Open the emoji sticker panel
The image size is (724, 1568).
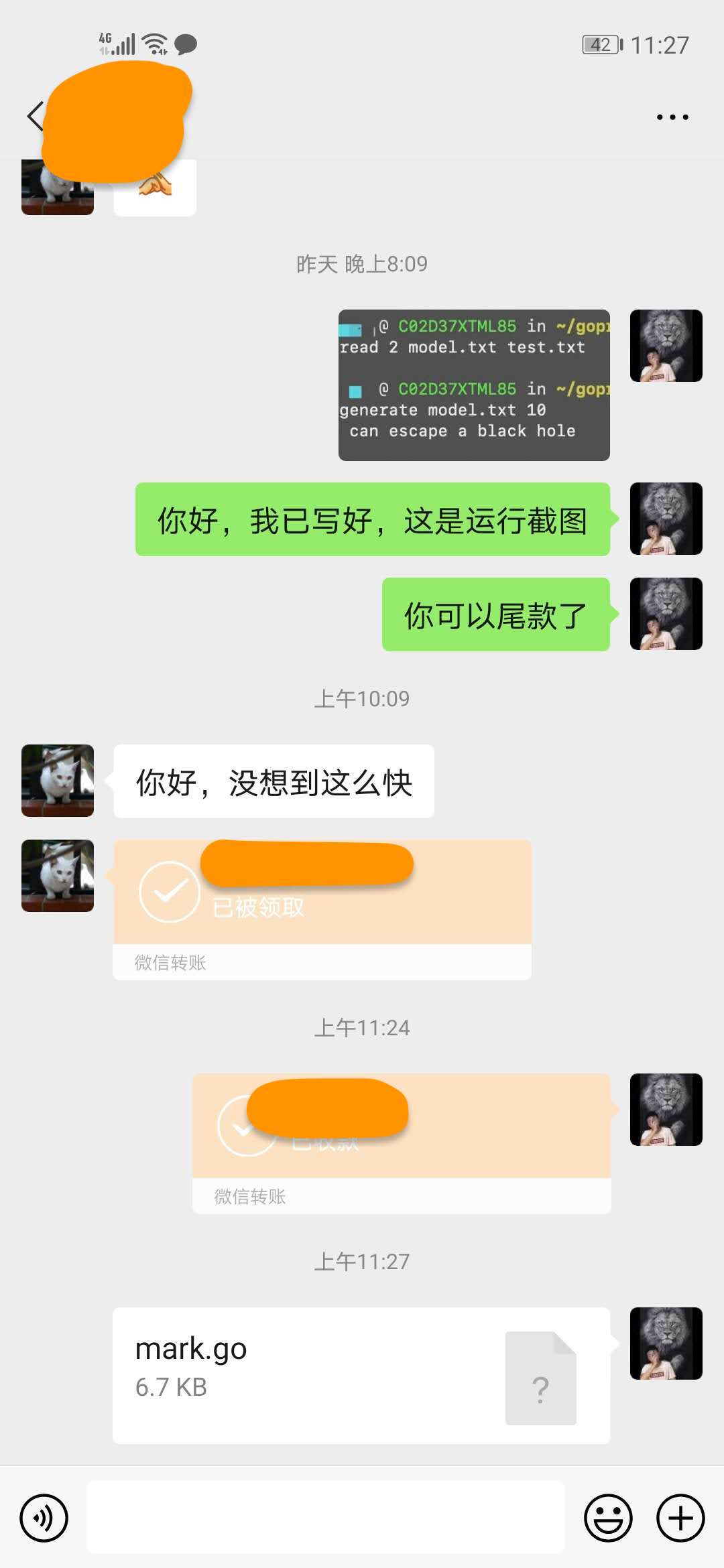pyautogui.click(x=608, y=1518)
